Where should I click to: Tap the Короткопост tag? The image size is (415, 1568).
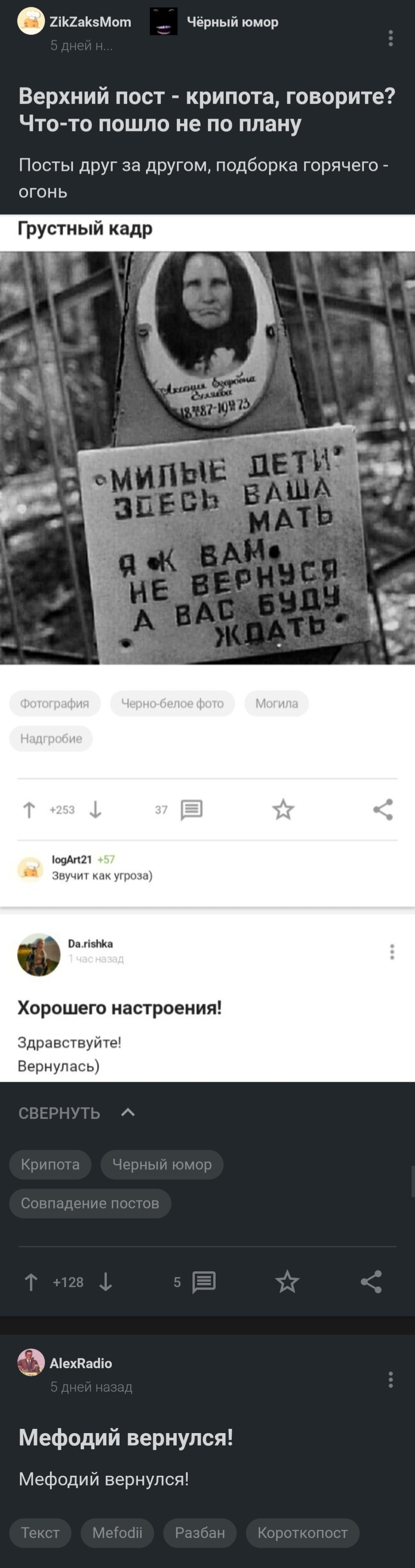point(302,1533)
